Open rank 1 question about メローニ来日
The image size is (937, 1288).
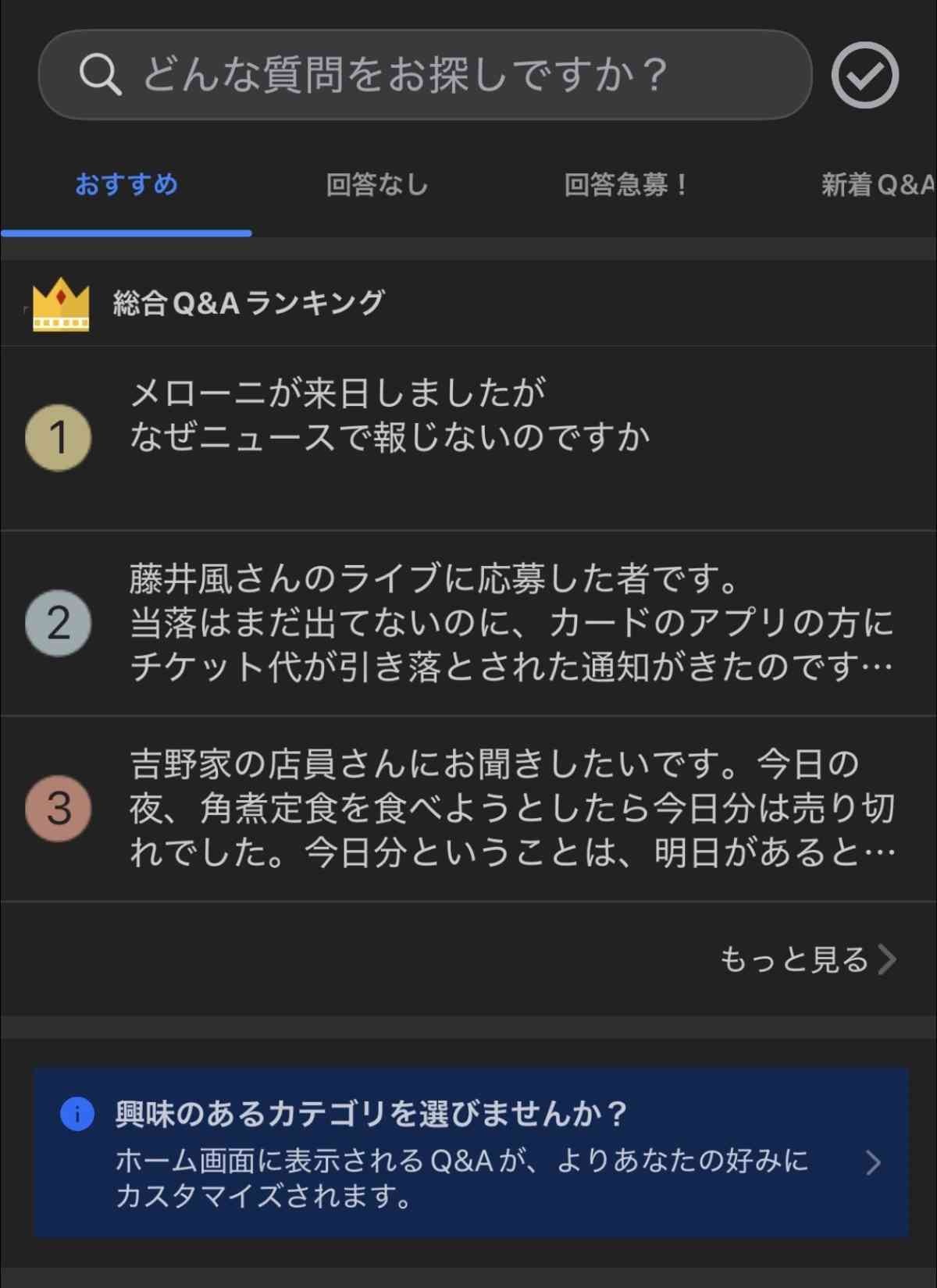pyautogui.click(x=468, y=437)
